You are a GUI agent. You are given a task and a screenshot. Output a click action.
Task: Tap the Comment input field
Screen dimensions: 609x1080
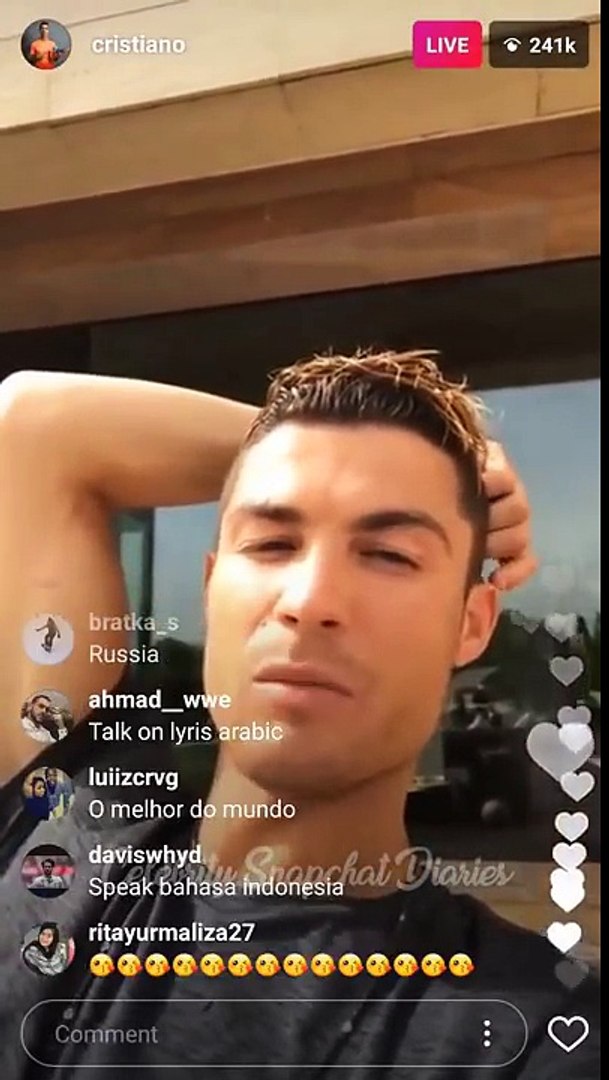point(250,1033)
